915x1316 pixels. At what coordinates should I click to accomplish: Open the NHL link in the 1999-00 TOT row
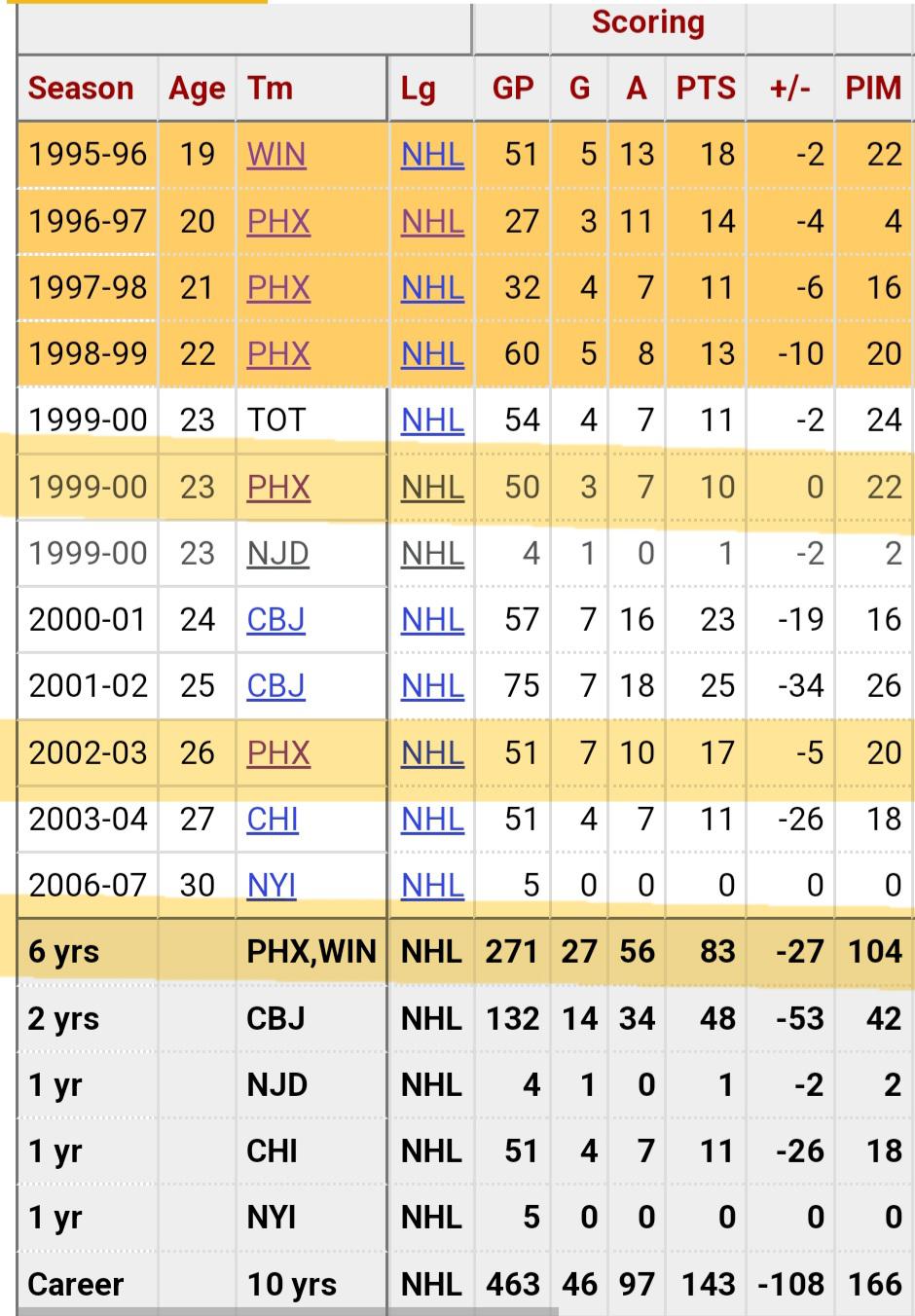click(x=432, y=420)
